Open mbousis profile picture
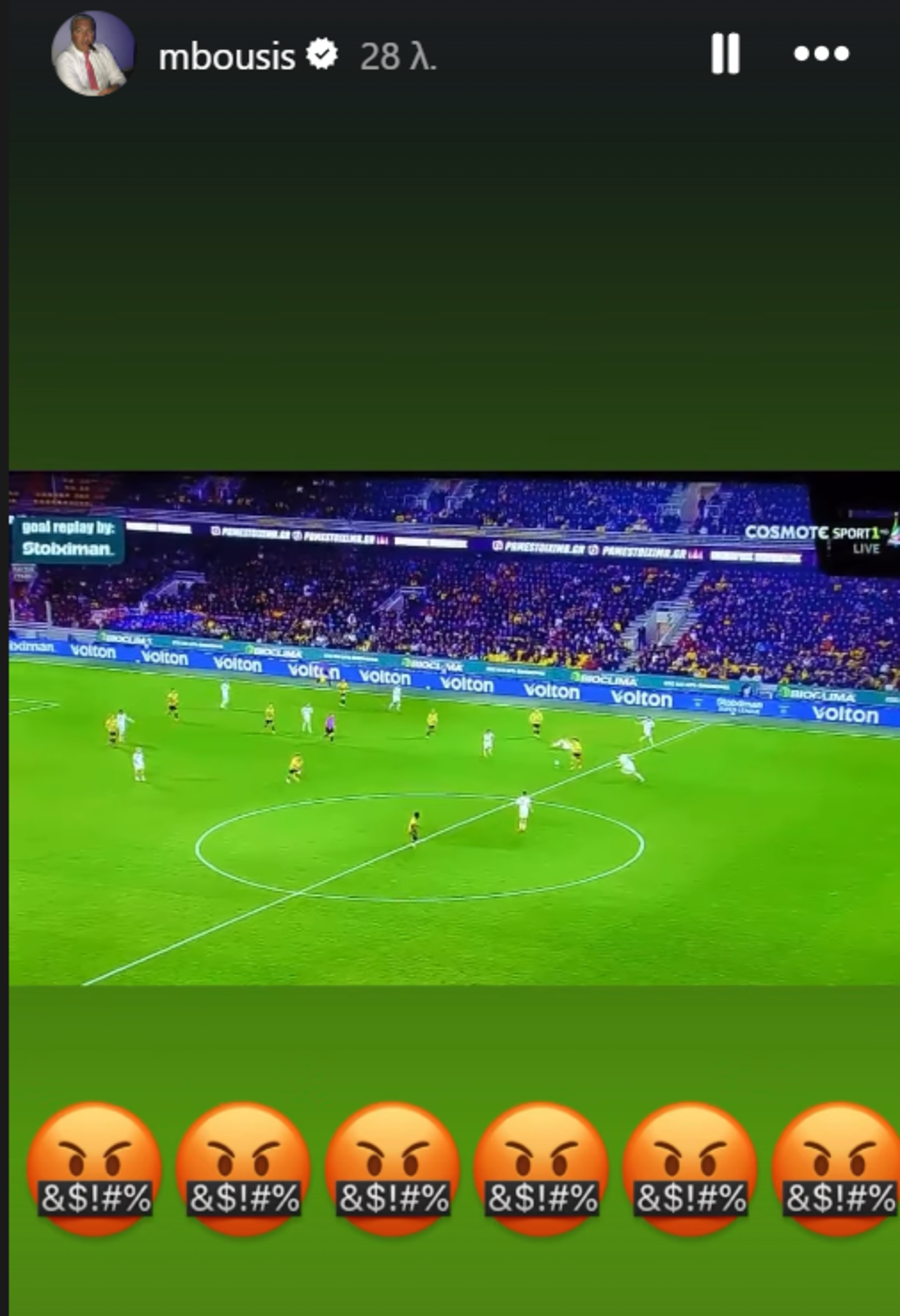 [x=92, y=54]
